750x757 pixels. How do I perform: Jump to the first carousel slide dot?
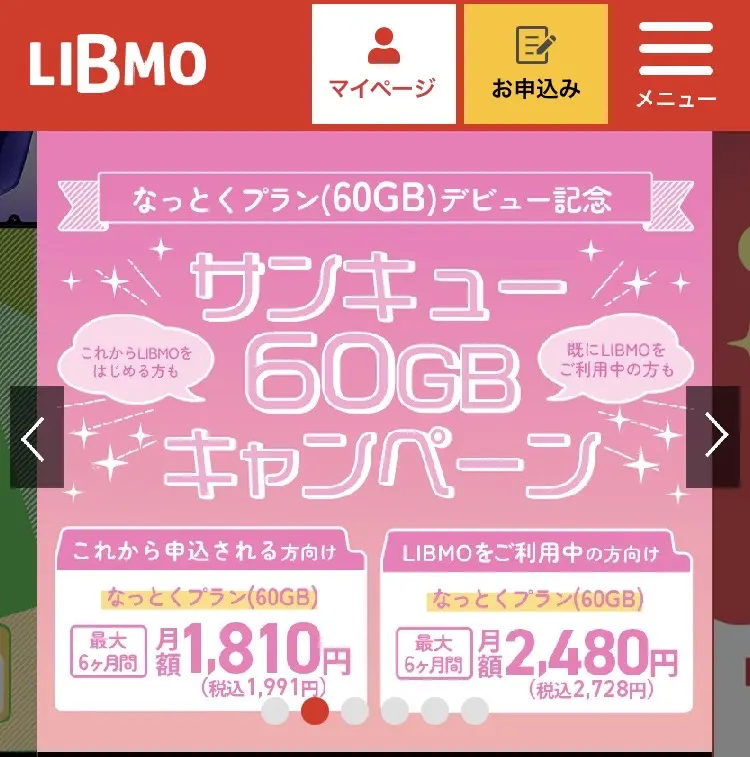[275, 711]
